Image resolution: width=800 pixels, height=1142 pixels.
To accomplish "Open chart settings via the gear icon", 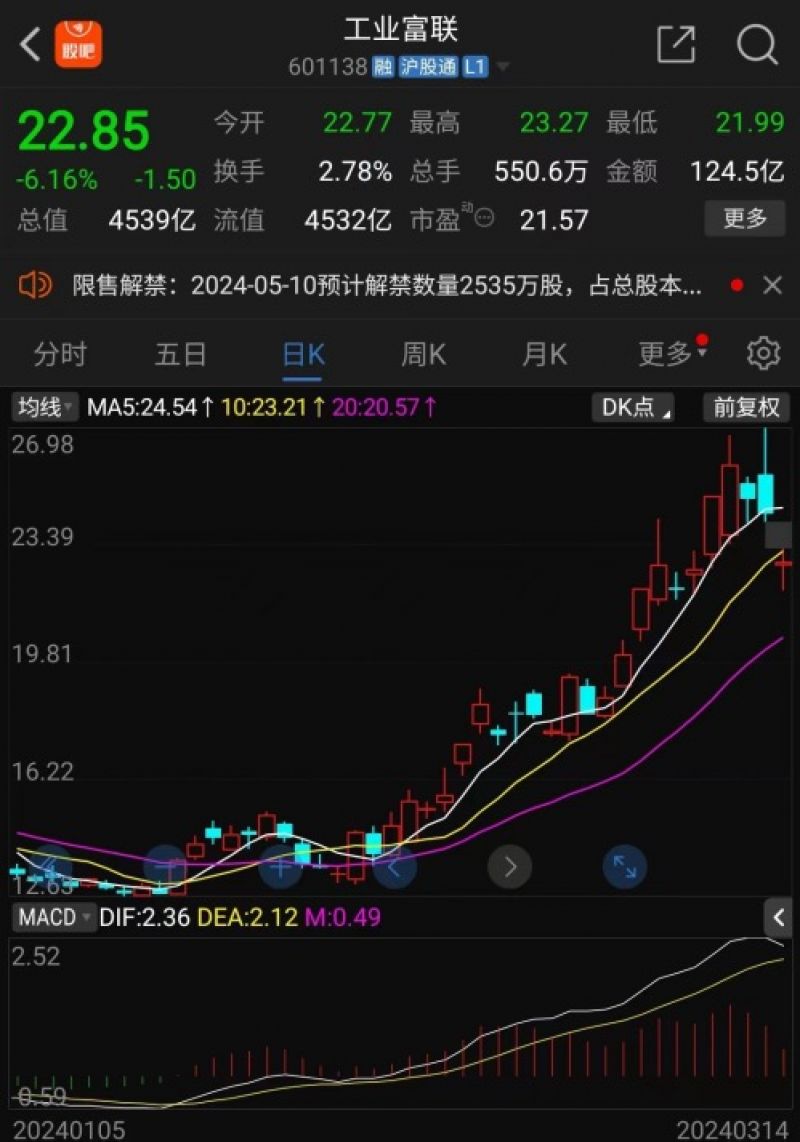I will pos(763,353).
